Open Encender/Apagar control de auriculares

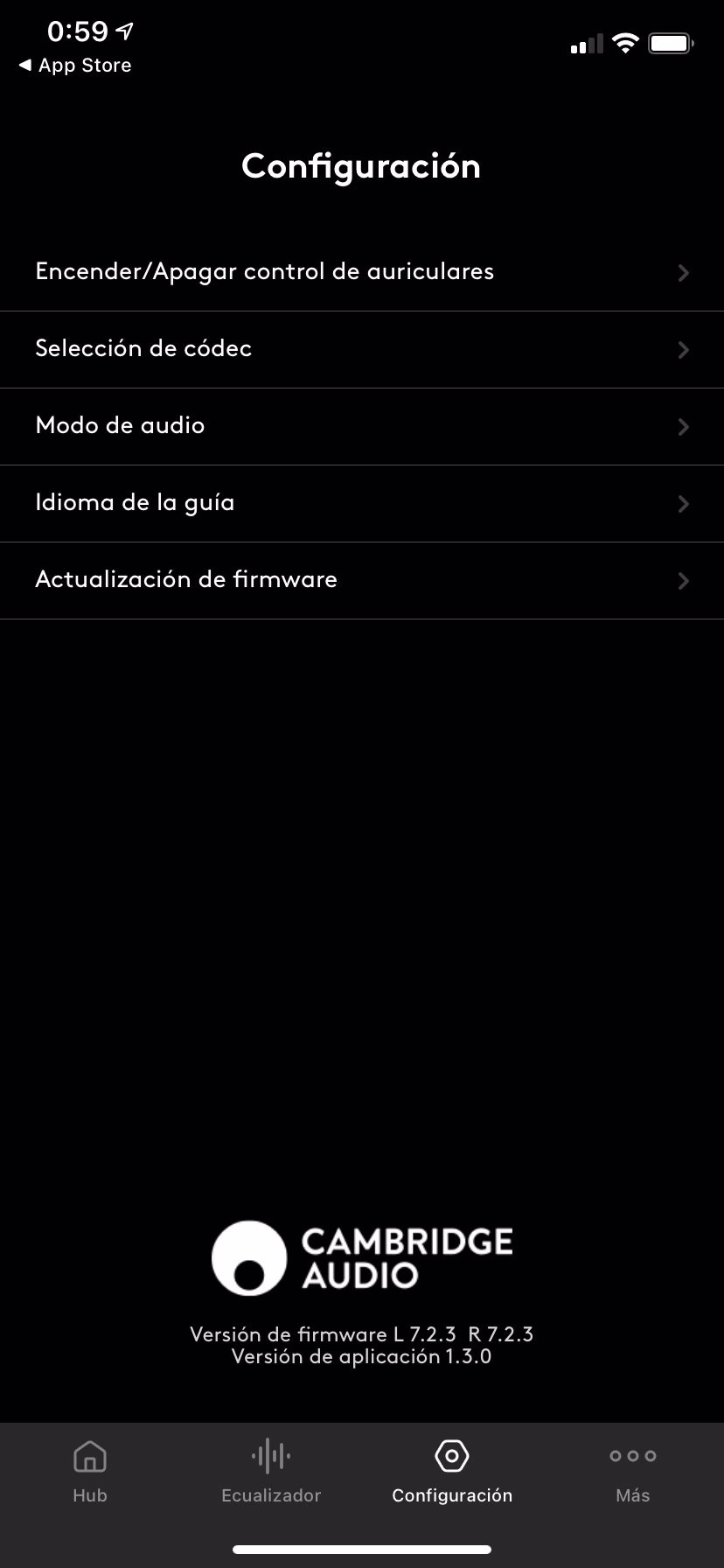[362, 272]
